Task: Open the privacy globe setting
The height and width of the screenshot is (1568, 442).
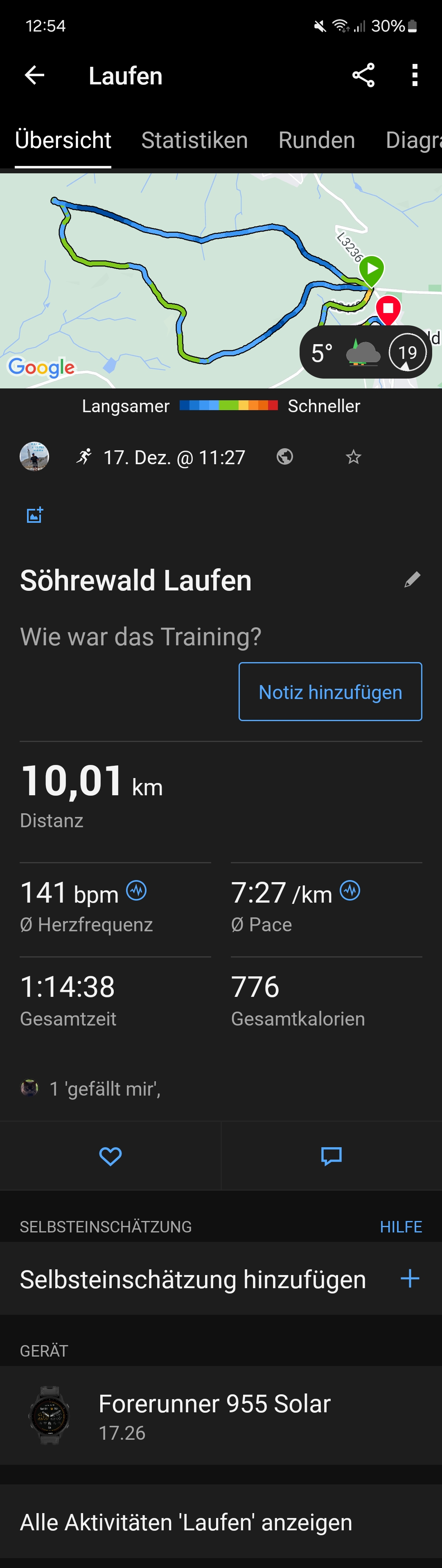Action: [x=284, y=456]
